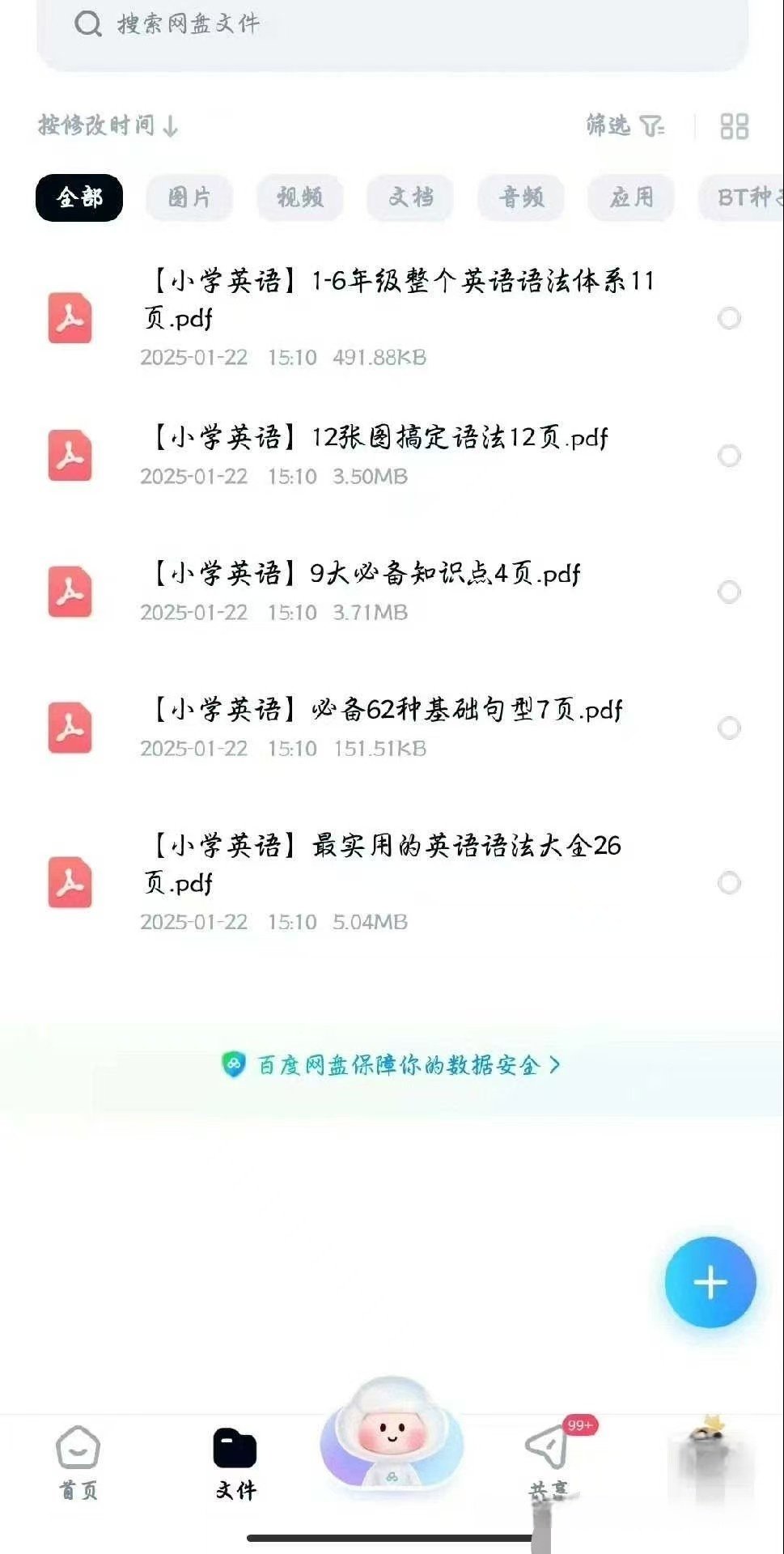The image size is (784, 1554).
Task: Switch to the 文档 document filter tab
Action: tap(409, 197)
